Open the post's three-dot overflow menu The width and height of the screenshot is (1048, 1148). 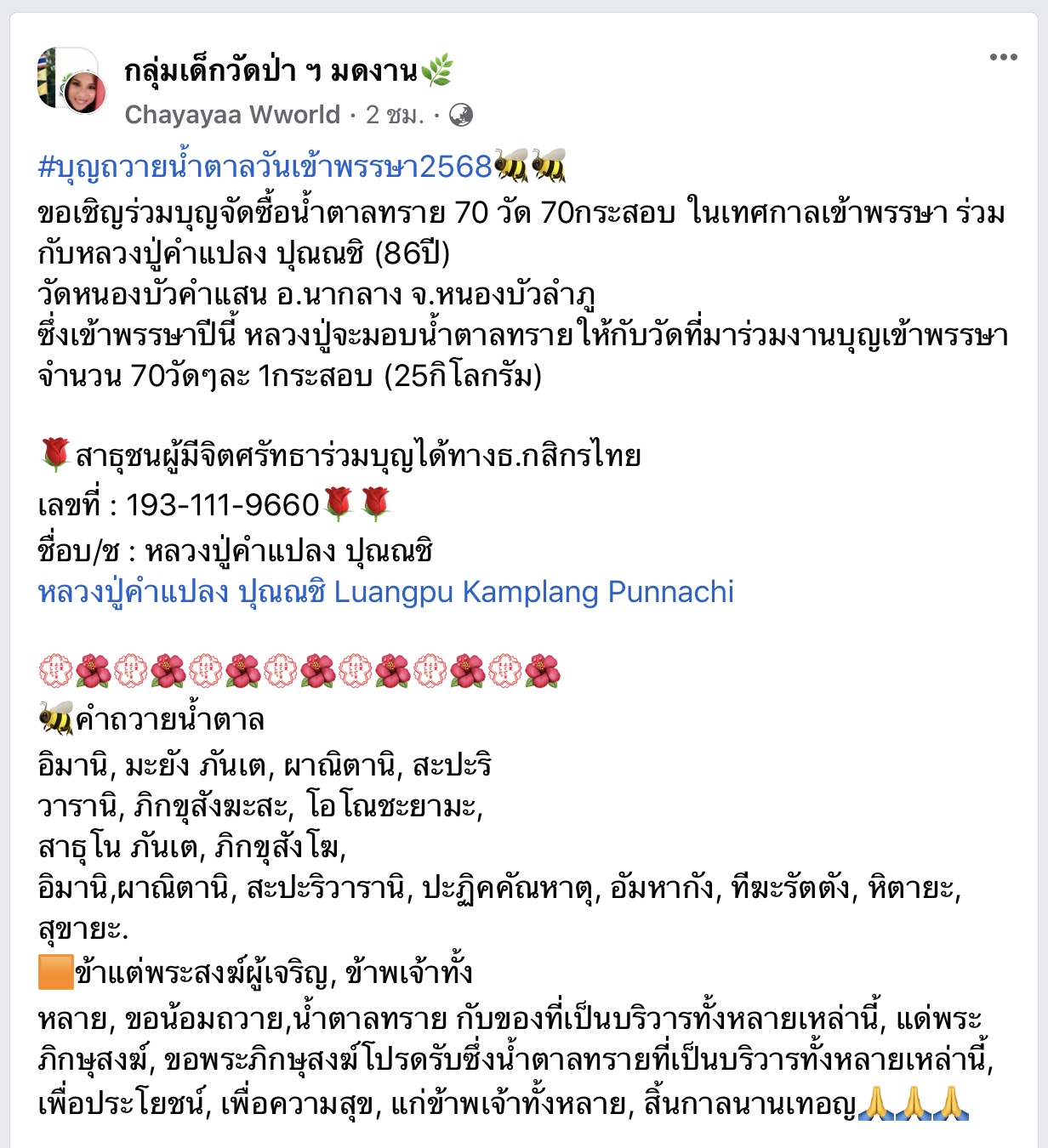[1003, 57]
